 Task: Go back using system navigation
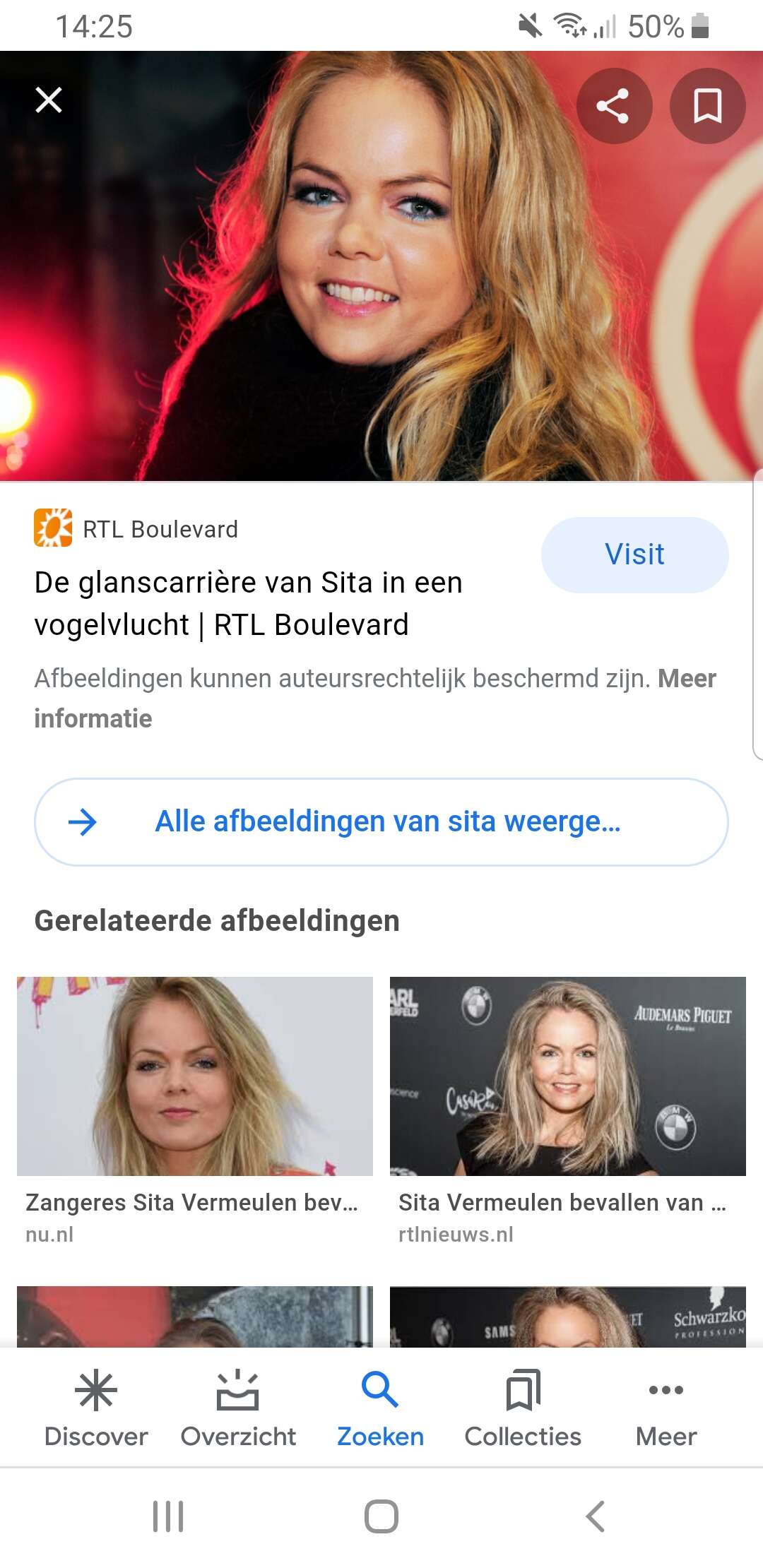(x=595, y=1516)
